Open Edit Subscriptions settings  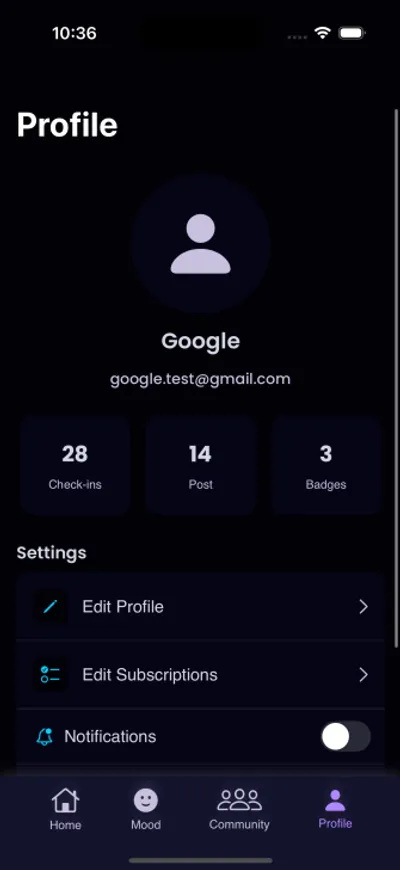point(200,675)
